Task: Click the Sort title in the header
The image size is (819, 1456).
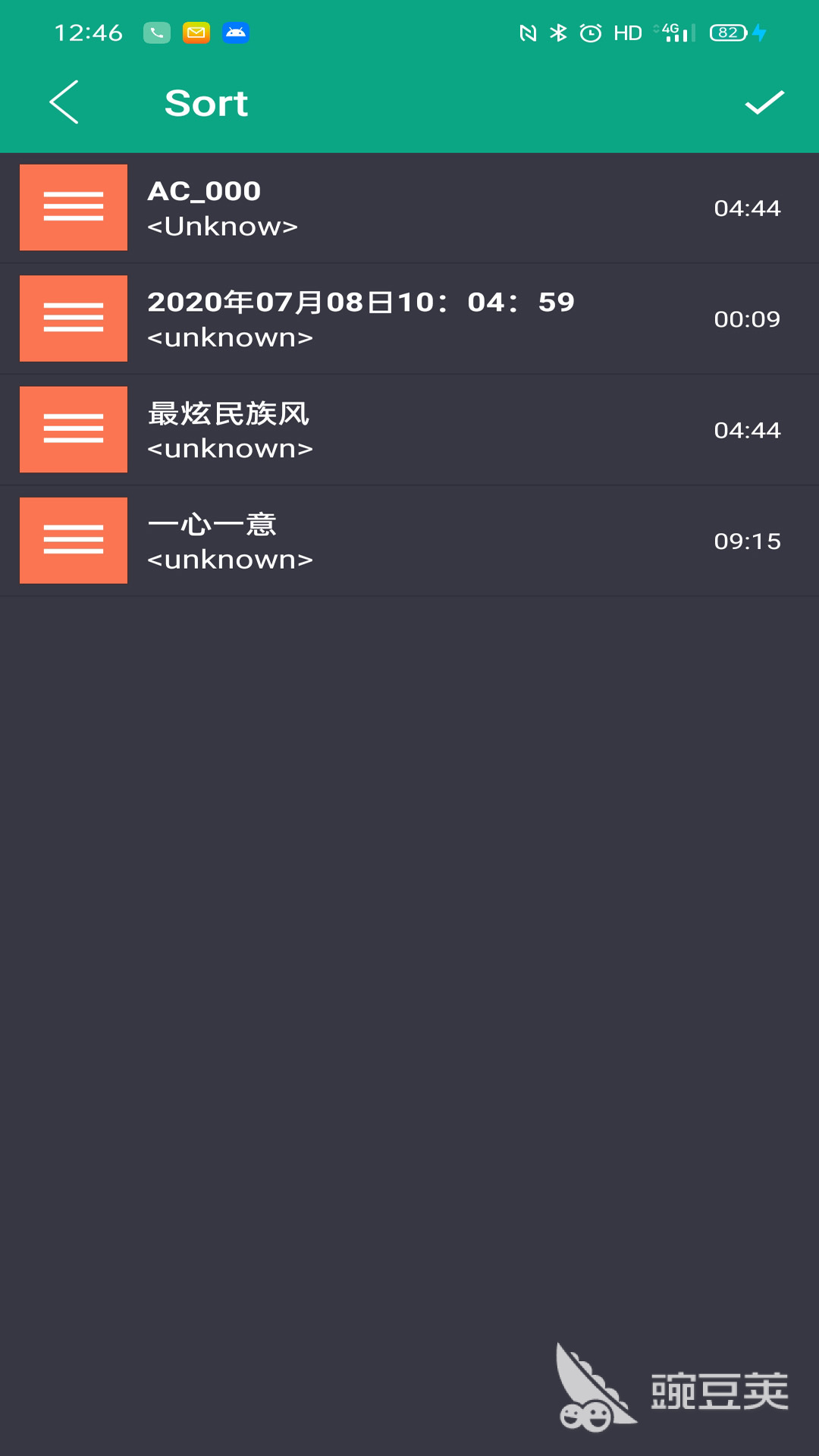Action: point(206,102)
